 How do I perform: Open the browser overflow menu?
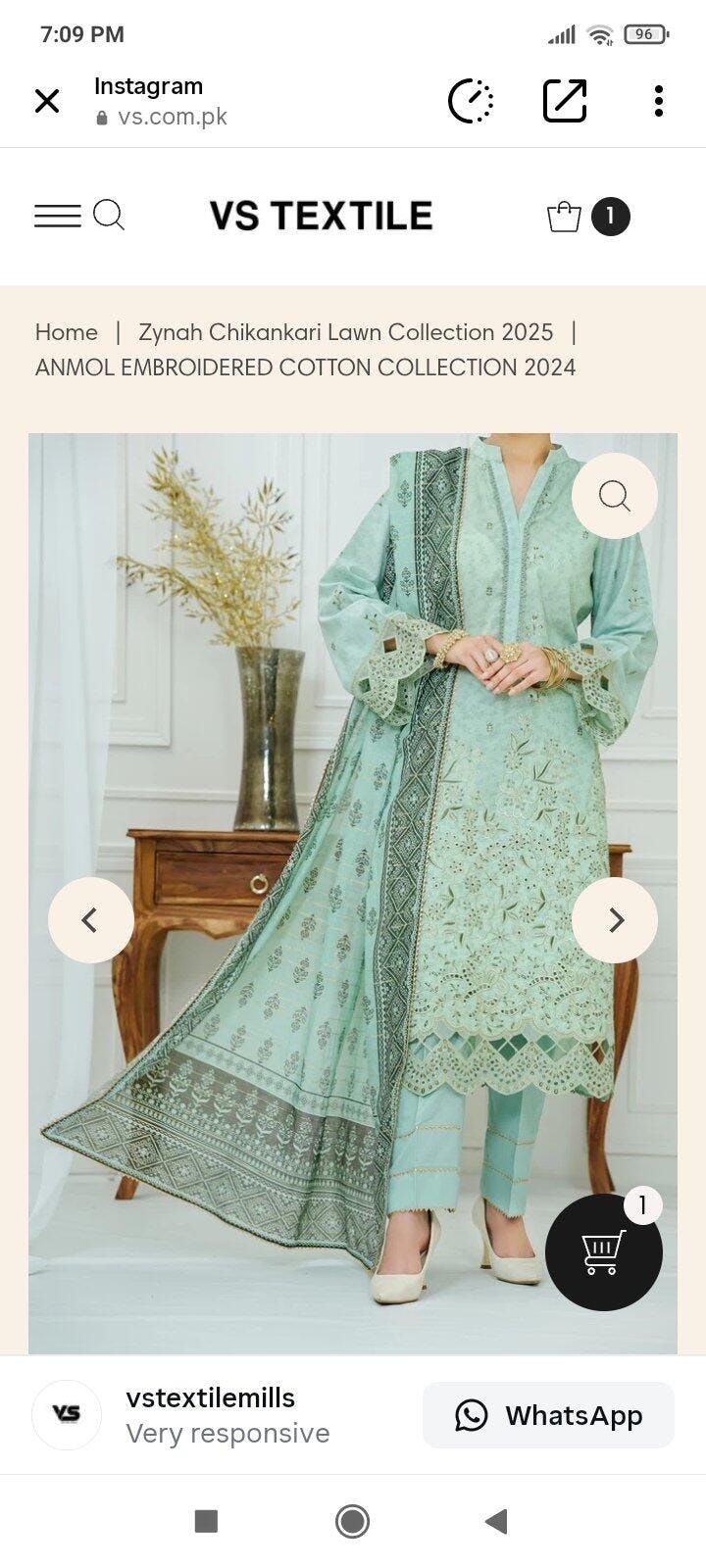coord(658,101)
